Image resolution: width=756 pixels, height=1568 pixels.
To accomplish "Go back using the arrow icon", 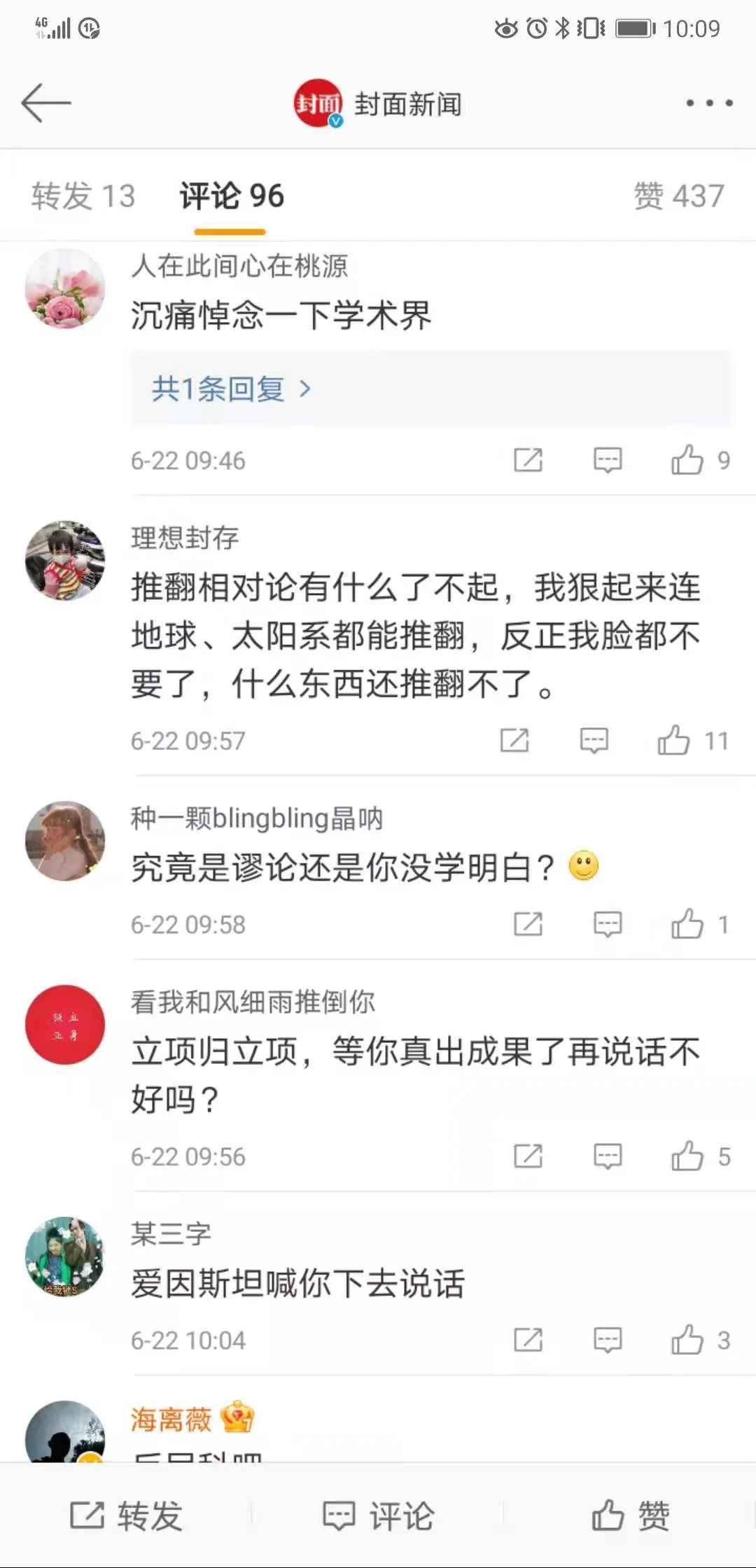I will point(46,104).
